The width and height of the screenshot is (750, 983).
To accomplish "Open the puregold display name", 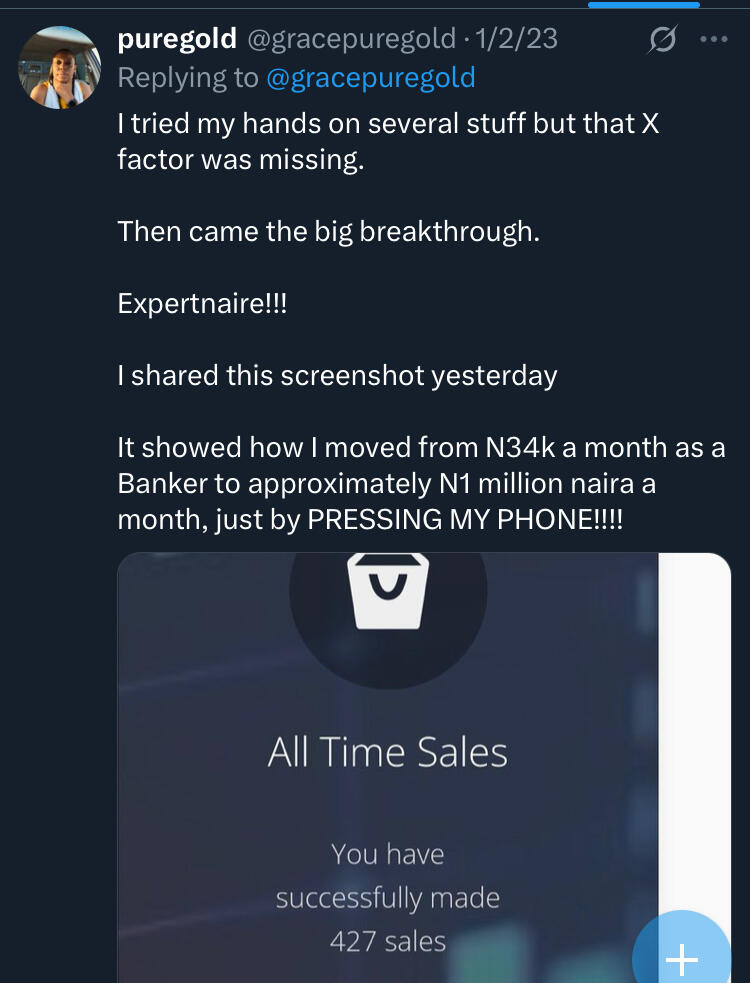I will (177, 39).
